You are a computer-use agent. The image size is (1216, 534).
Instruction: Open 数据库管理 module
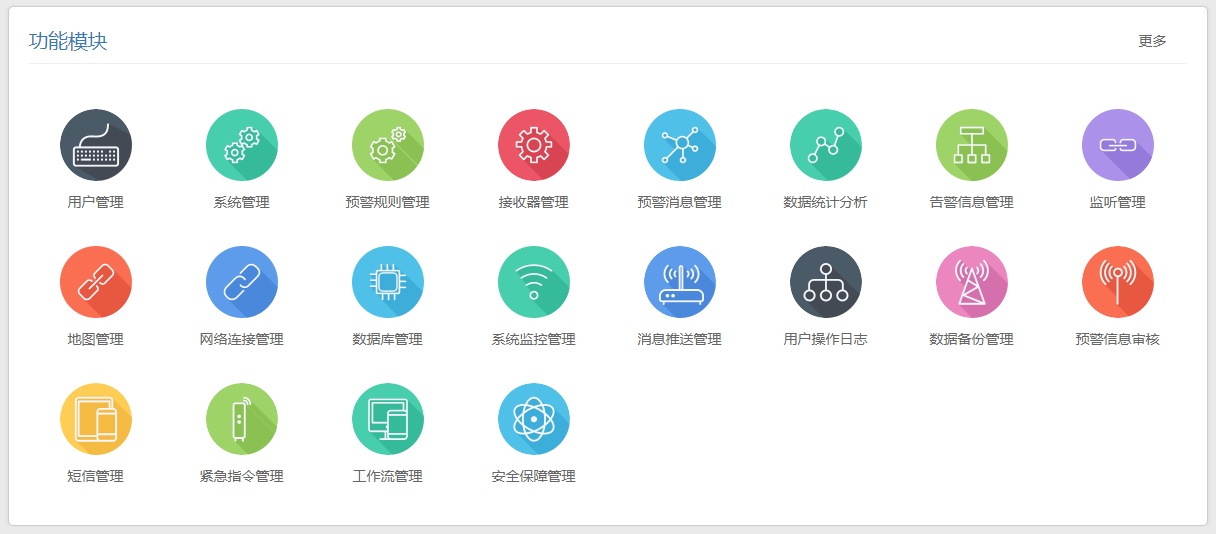coord(388,283)
